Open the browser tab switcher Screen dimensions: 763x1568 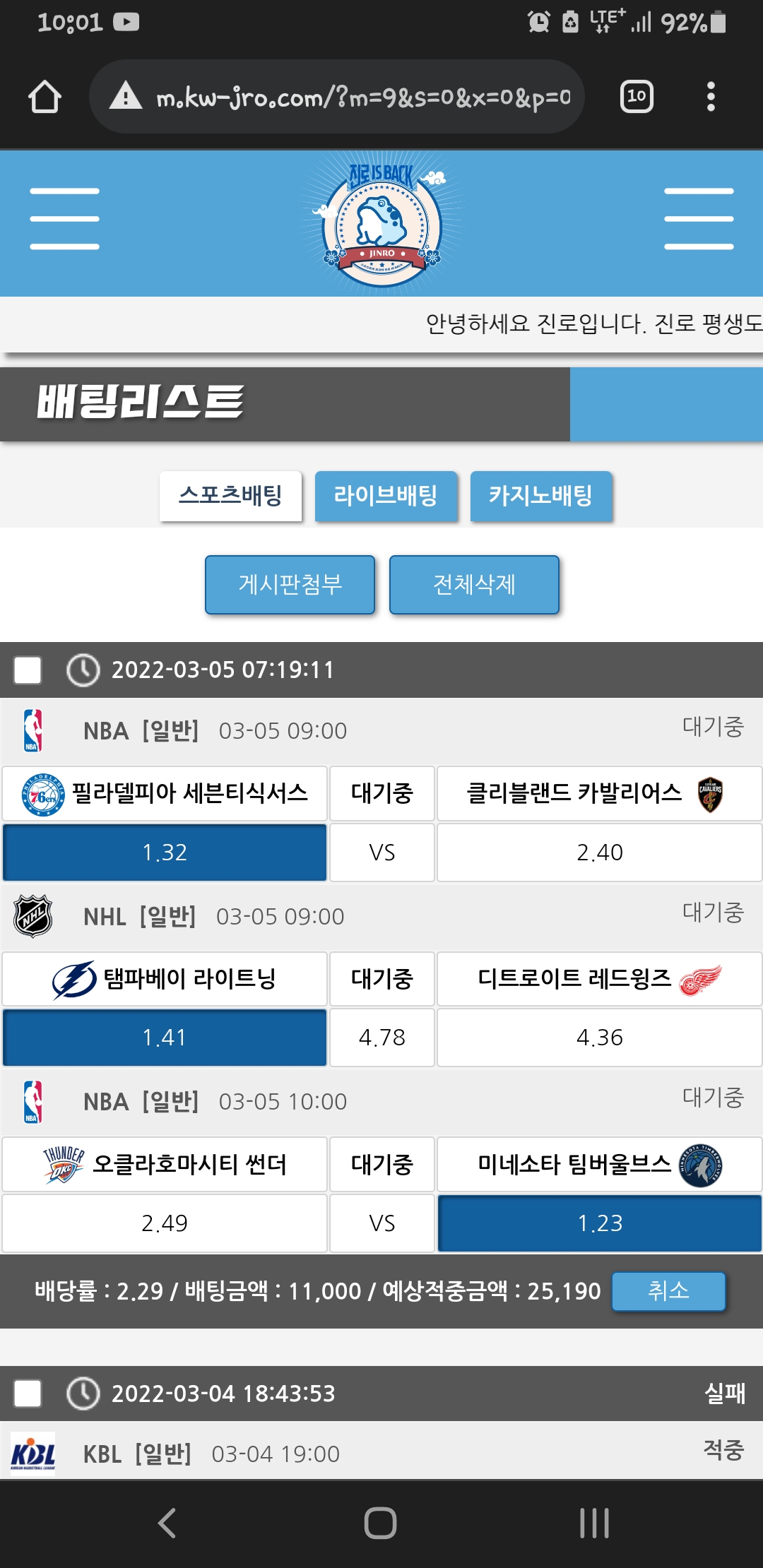click(x=636, y=97)
